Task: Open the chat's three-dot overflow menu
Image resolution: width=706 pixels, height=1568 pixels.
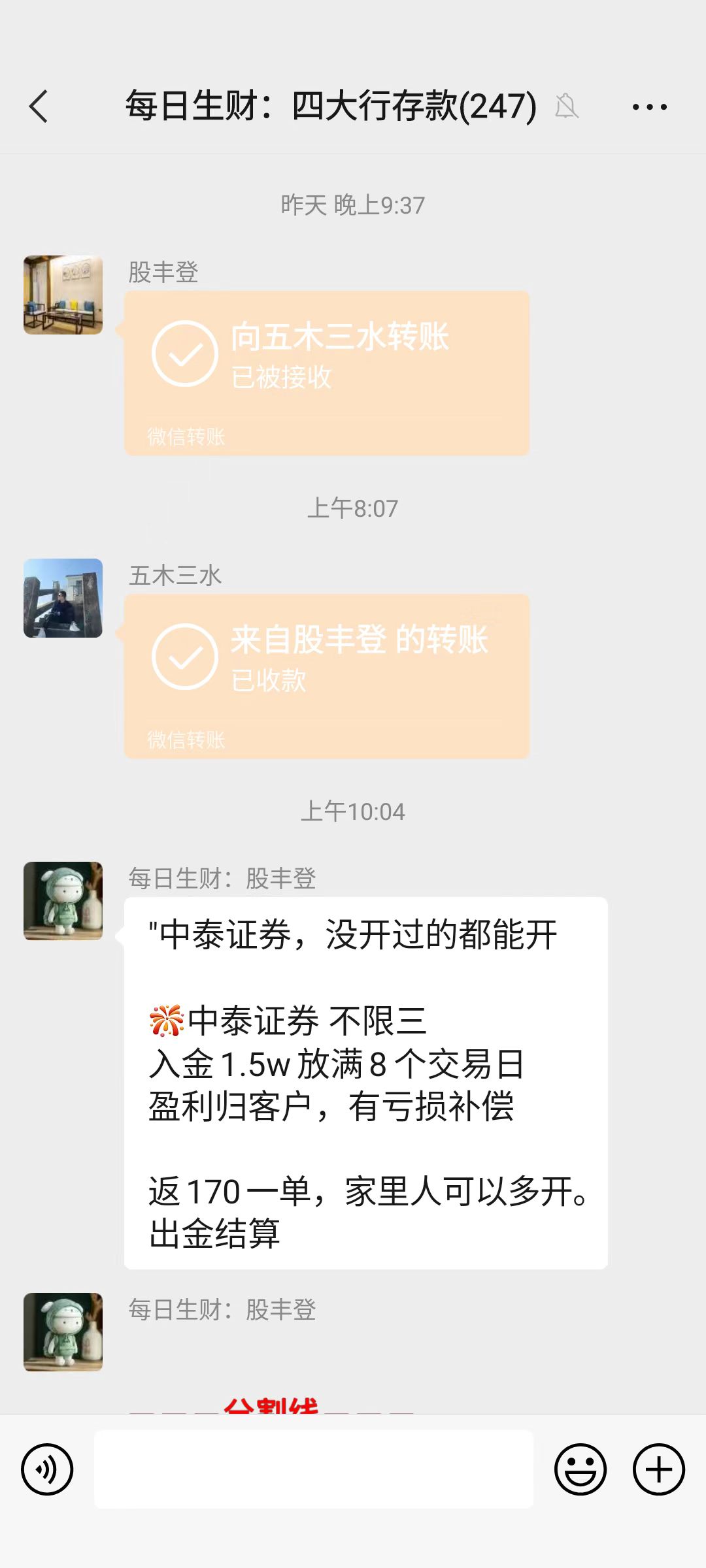Action: point(649,106)
